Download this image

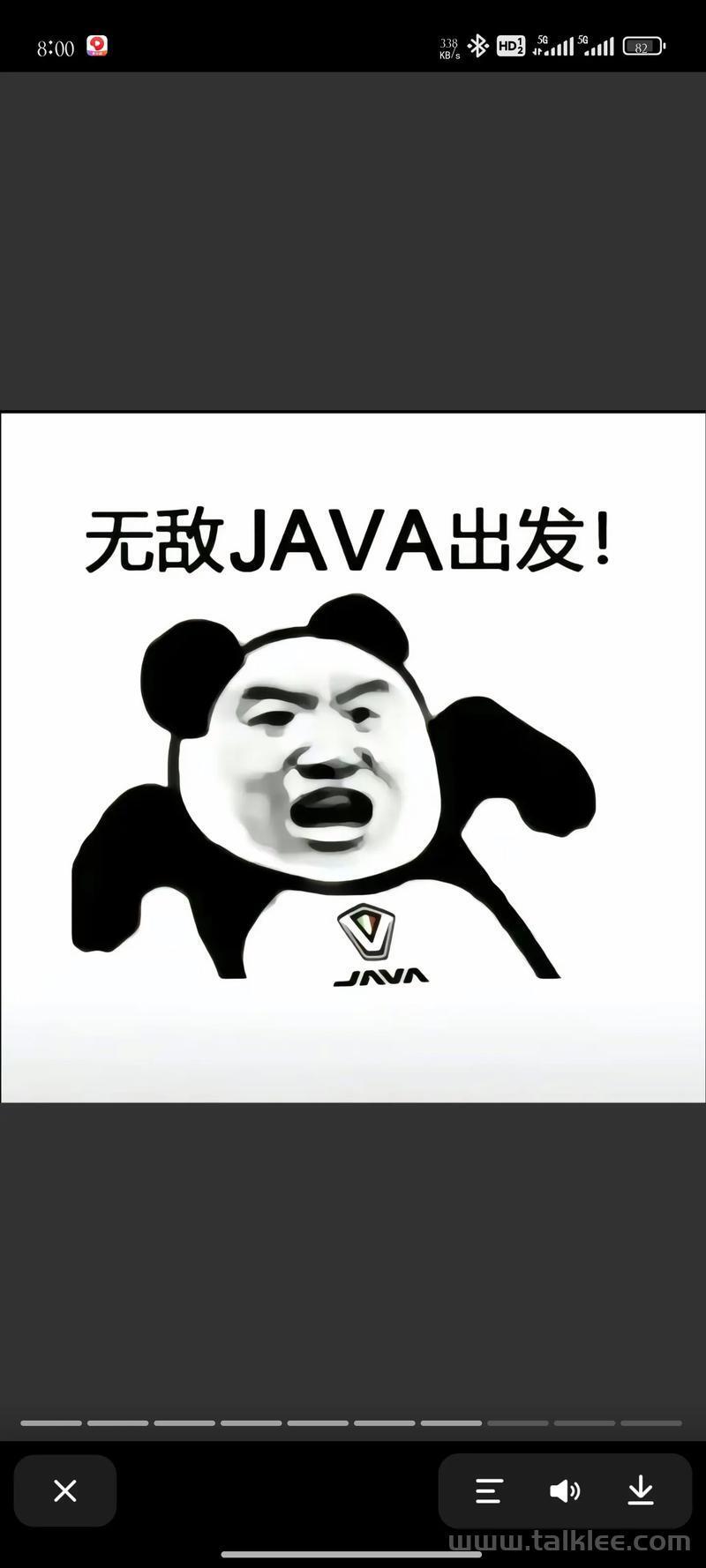[641, 1490]
